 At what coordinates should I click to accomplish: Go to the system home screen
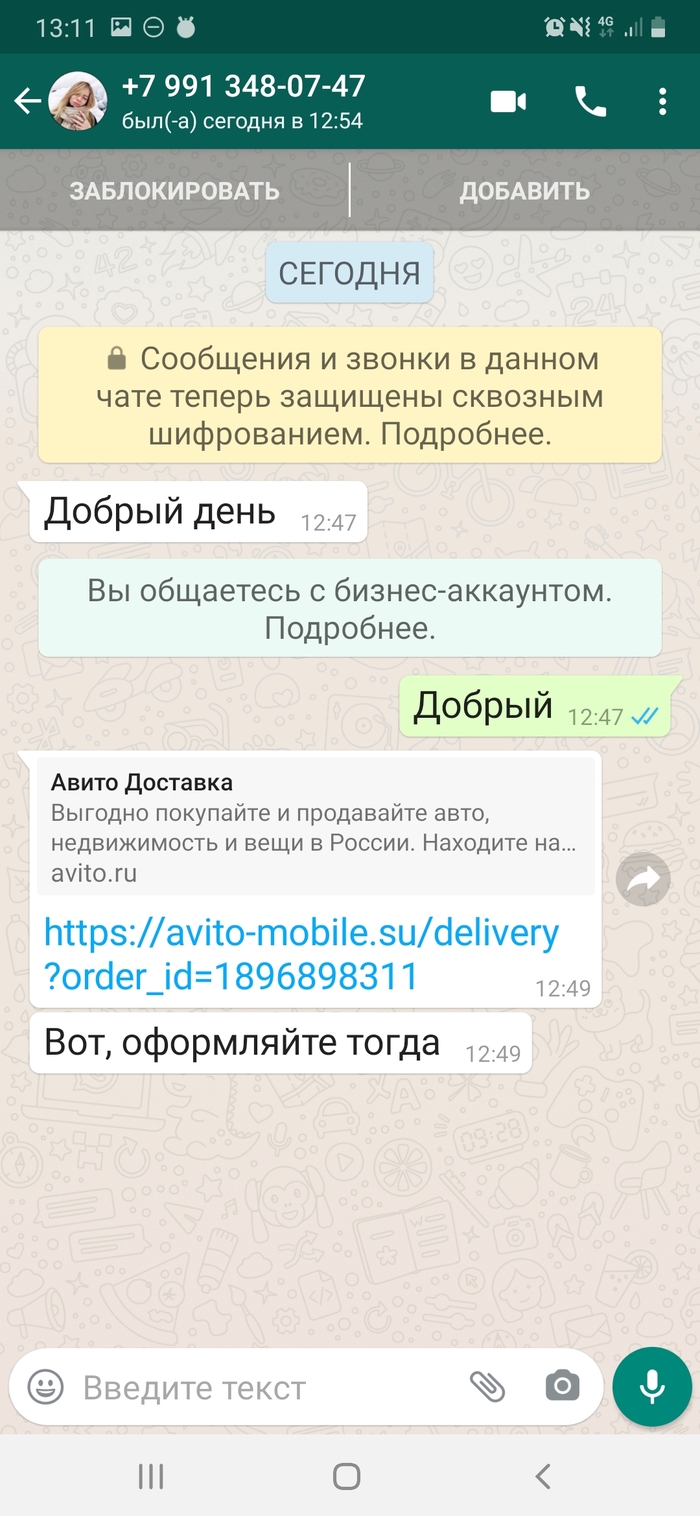coord(347,1476)
